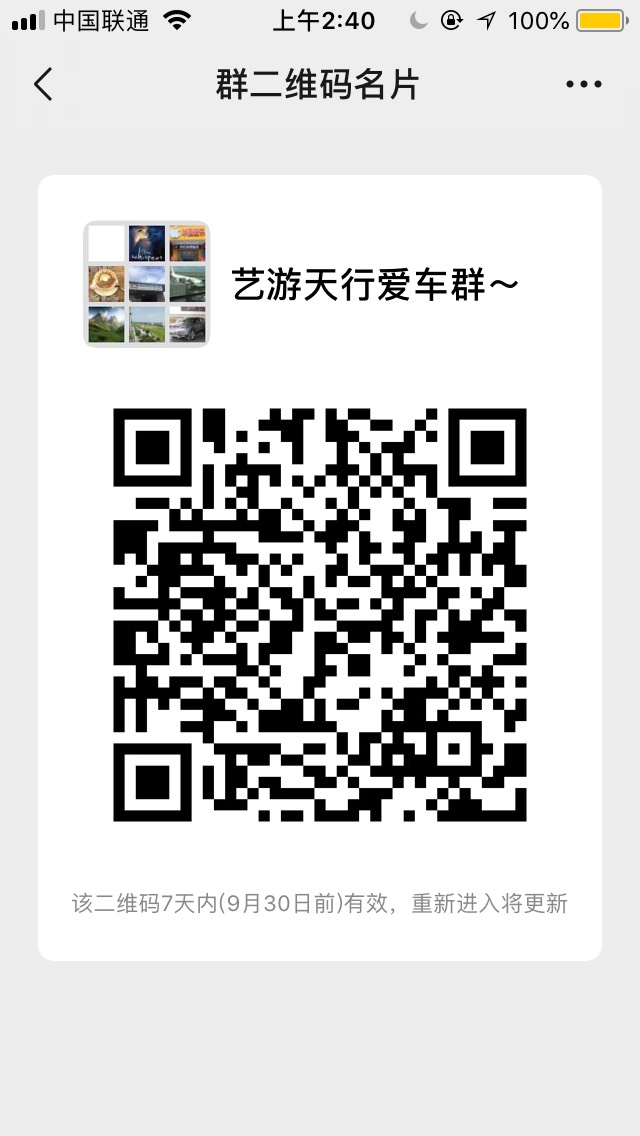The image size is (640, 1136).
Task: Open the three-dot more options menu
Action: click(x=584, y=85)
